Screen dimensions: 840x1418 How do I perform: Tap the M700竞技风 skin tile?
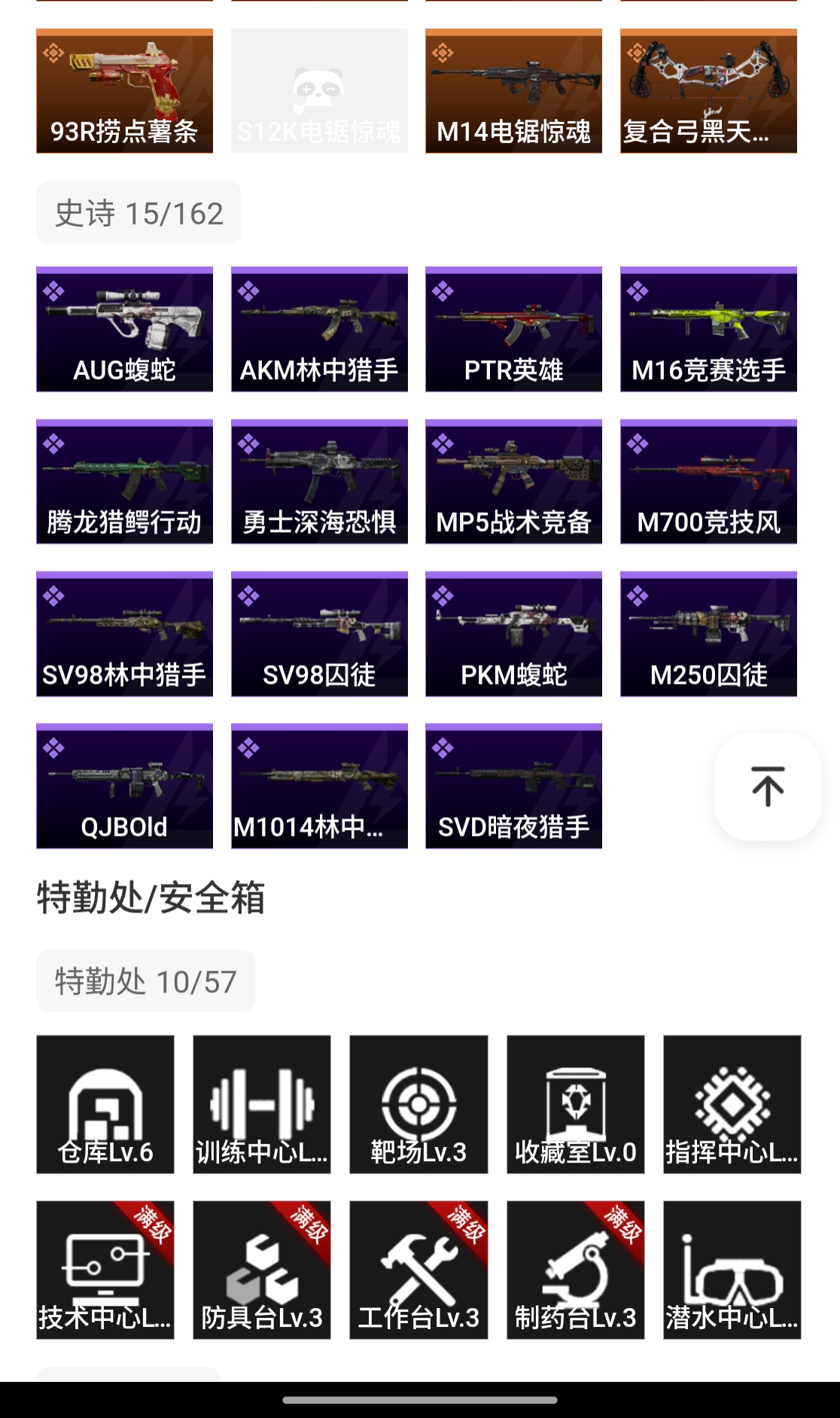708,481
